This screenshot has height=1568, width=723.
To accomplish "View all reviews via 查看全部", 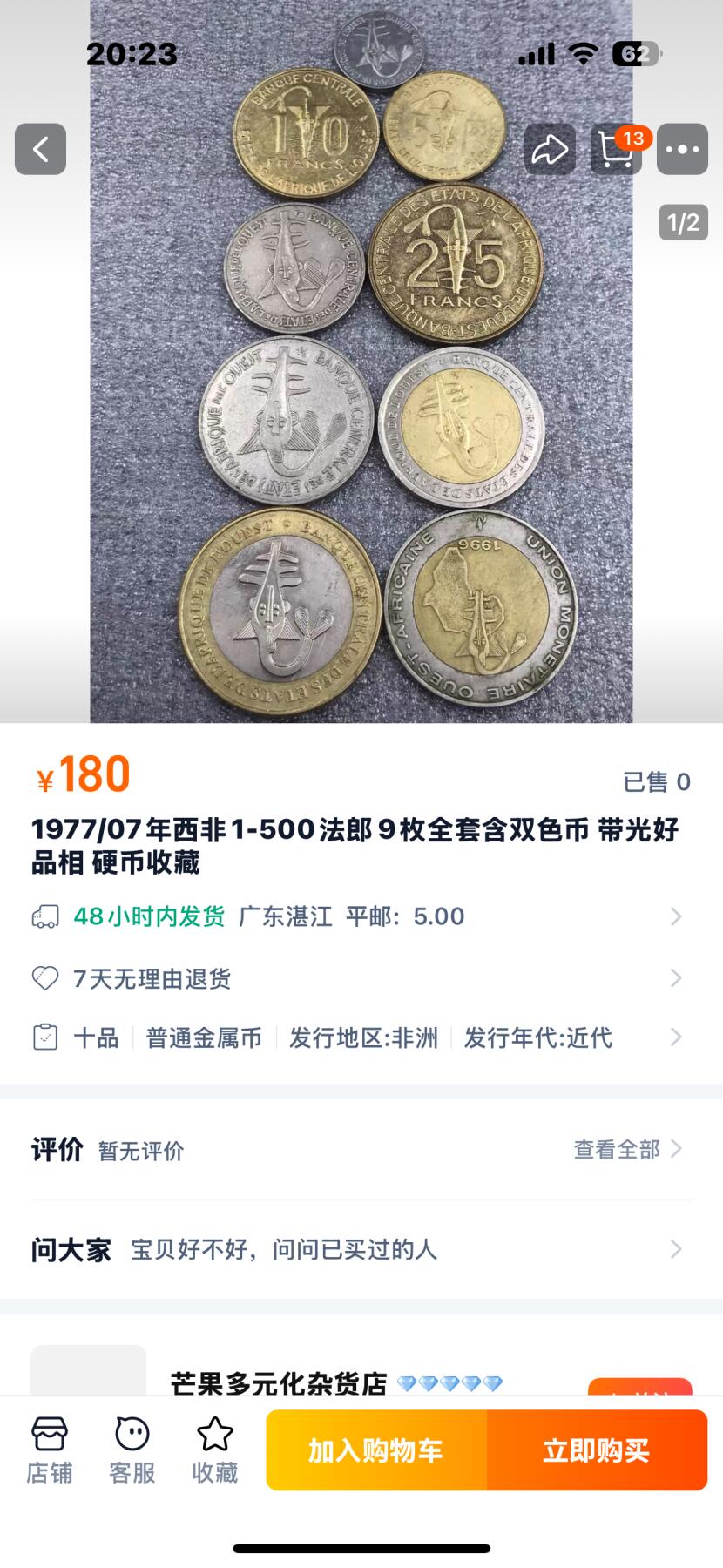I will tap(626, 1150).
